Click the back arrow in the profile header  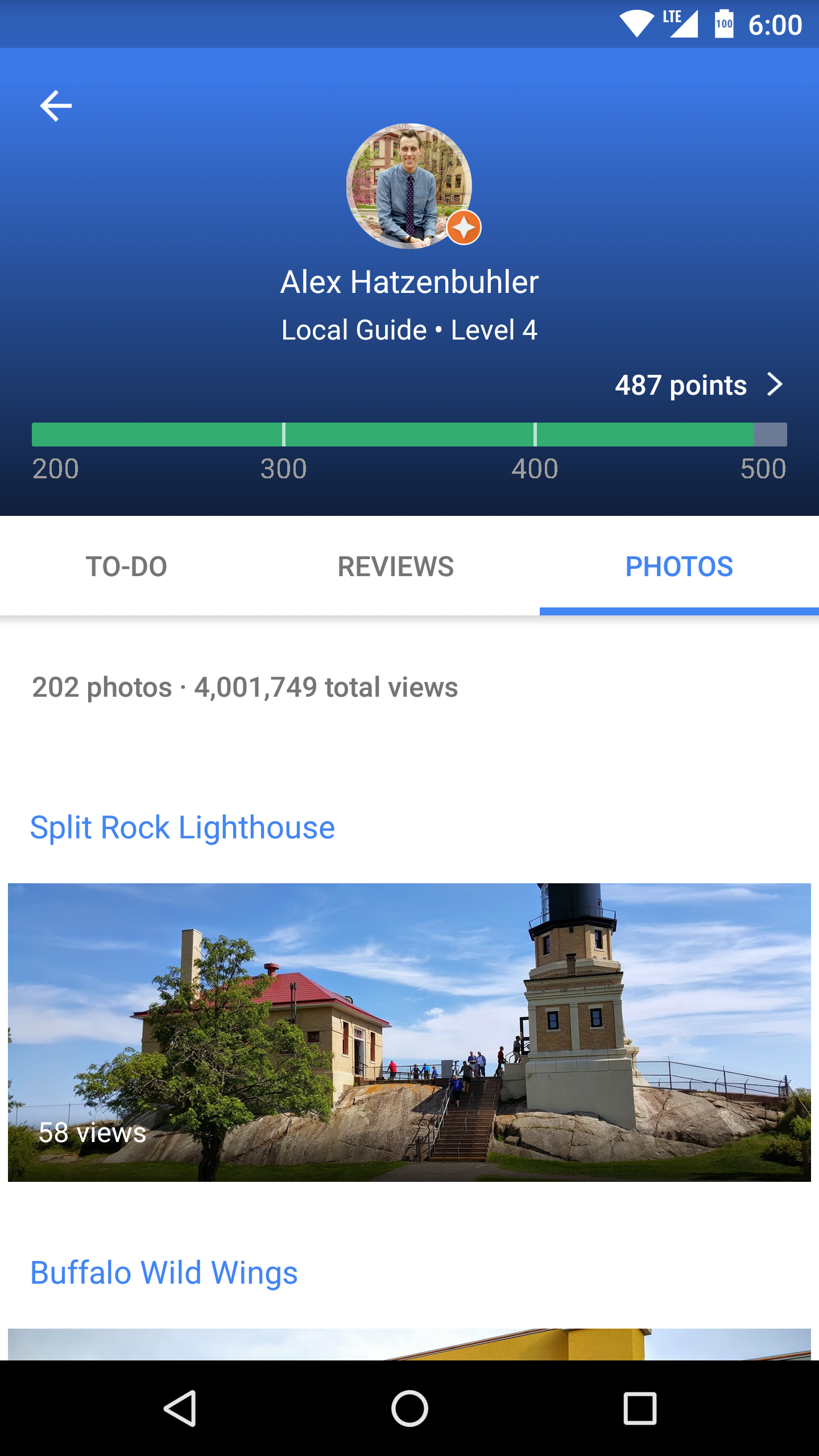click(x=55, y=105)
